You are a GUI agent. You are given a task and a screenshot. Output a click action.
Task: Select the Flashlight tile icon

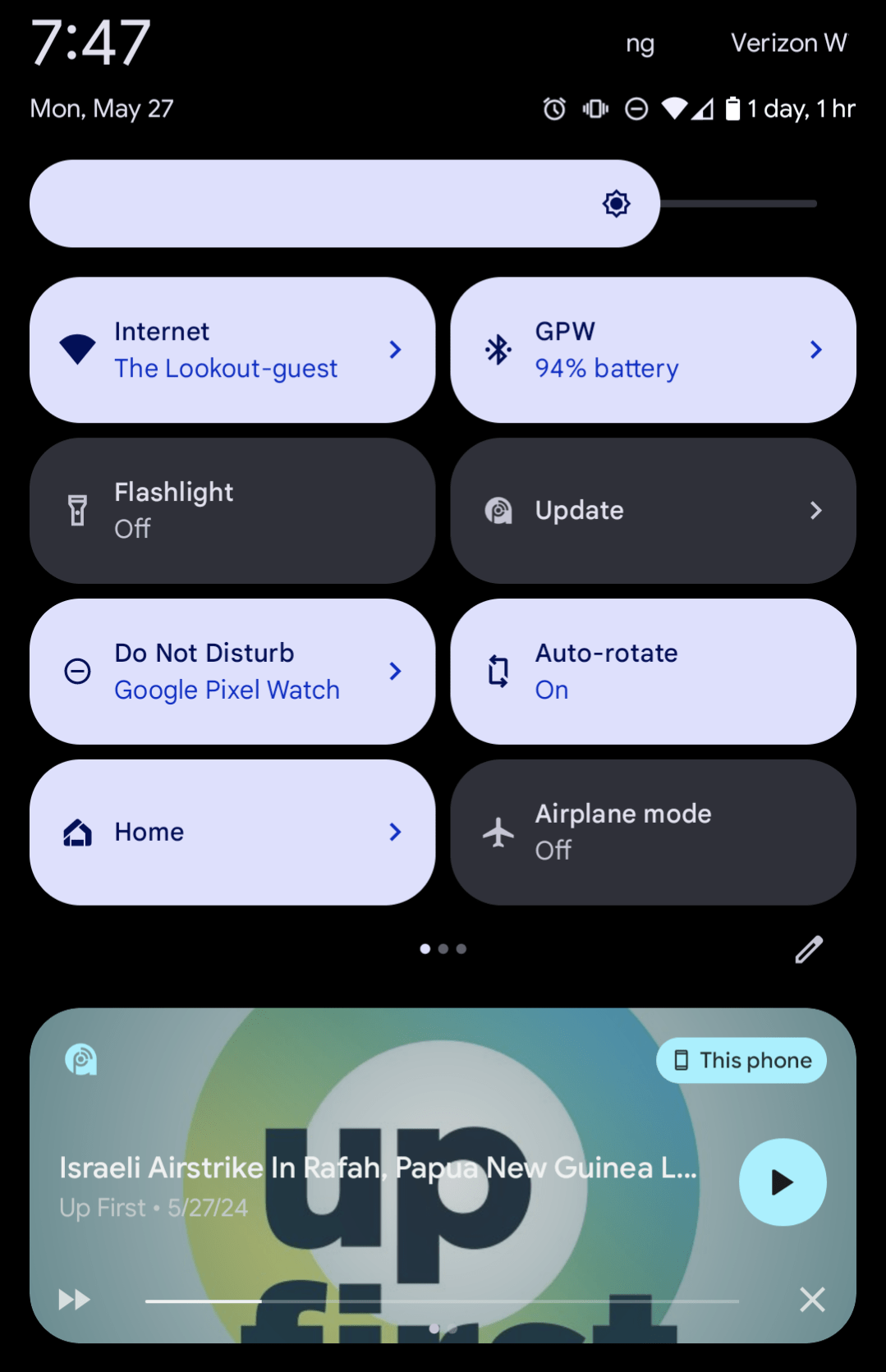(77, 510)
